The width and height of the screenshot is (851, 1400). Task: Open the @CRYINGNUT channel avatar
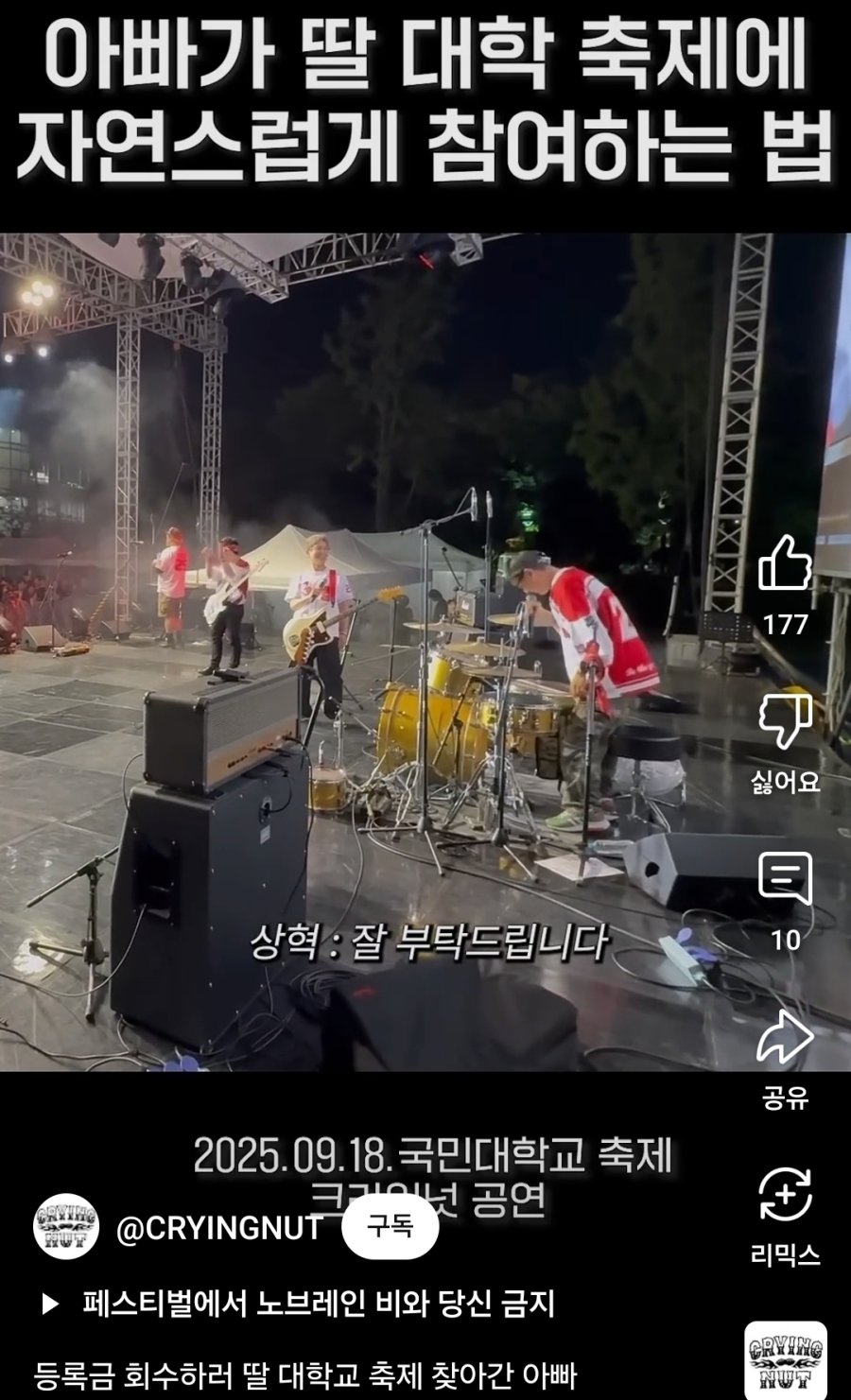tap(65, 1229)
